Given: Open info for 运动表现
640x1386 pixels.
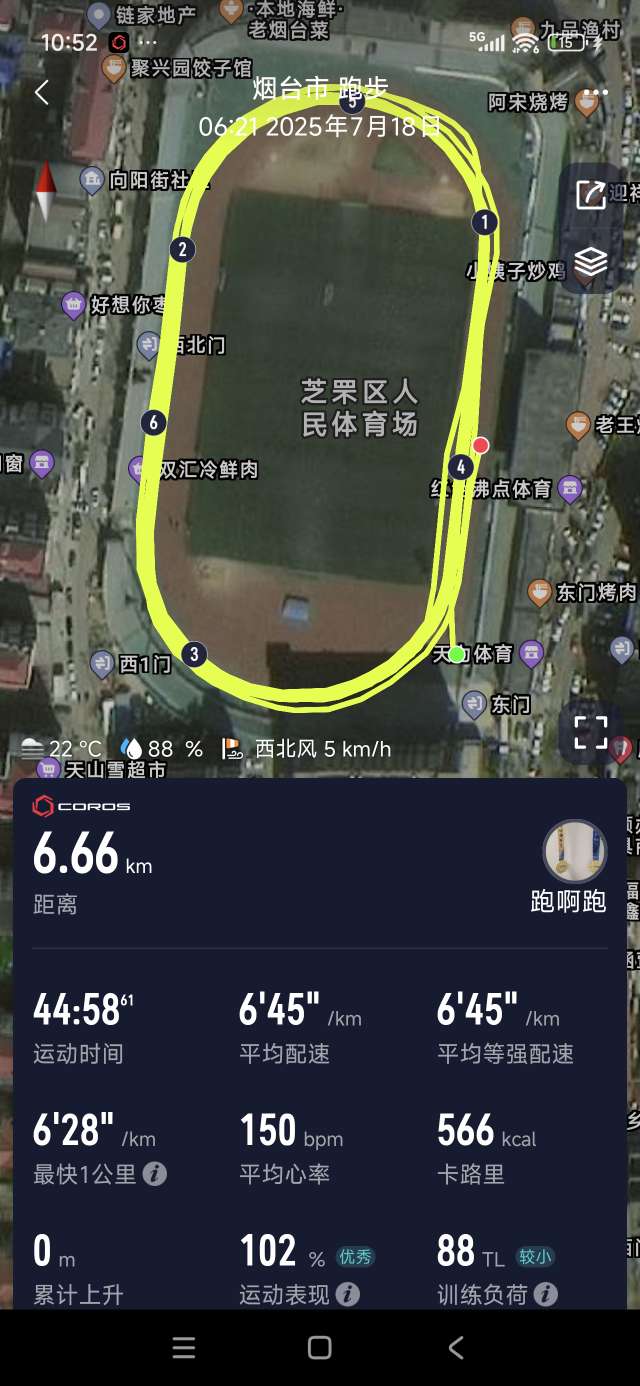Looking at the screenshot, I should 348,1295.
